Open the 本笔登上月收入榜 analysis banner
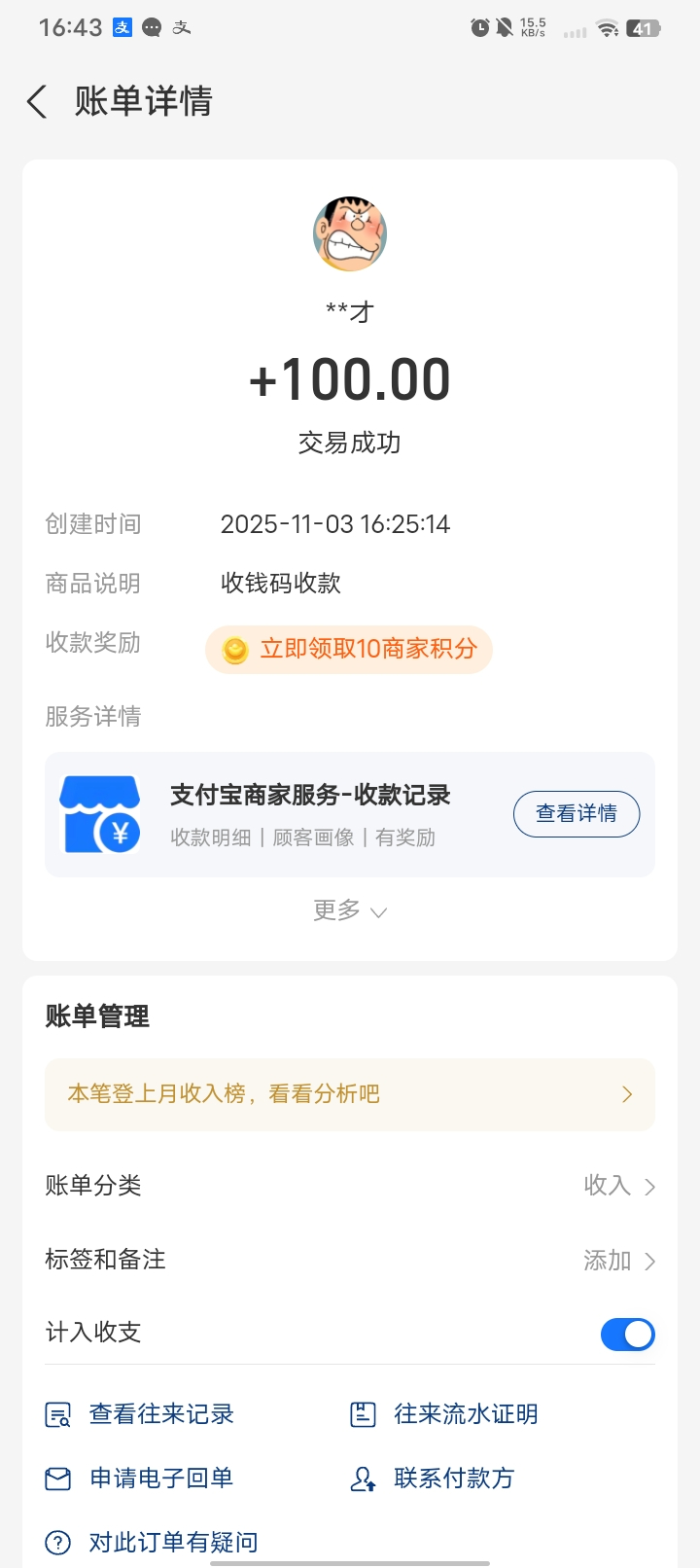 coord(350,1094)
